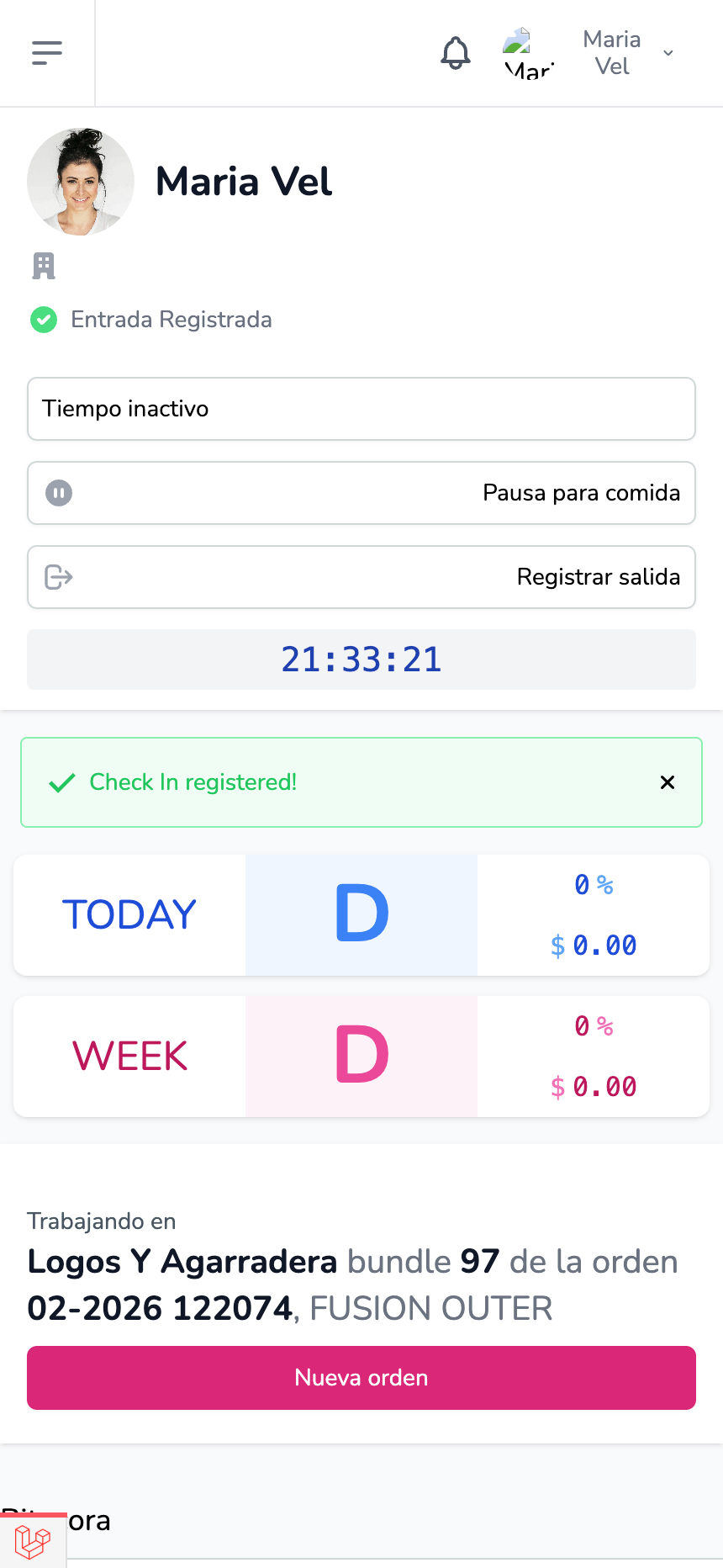The width and height of the screenshot is (723, 1568).
Task: Open the notifications bell
Action: coord(456,53)
